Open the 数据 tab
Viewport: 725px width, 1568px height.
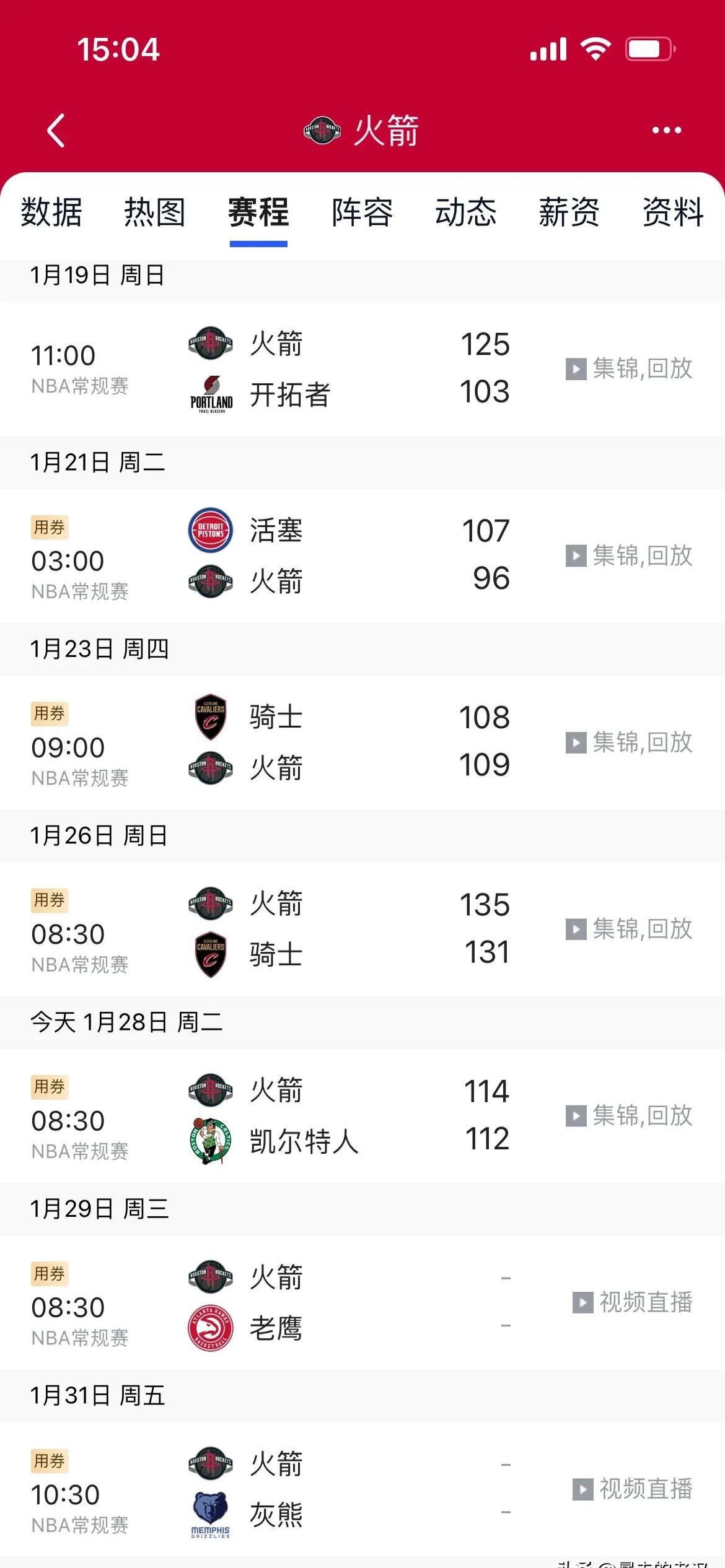[x=51, y=213]
